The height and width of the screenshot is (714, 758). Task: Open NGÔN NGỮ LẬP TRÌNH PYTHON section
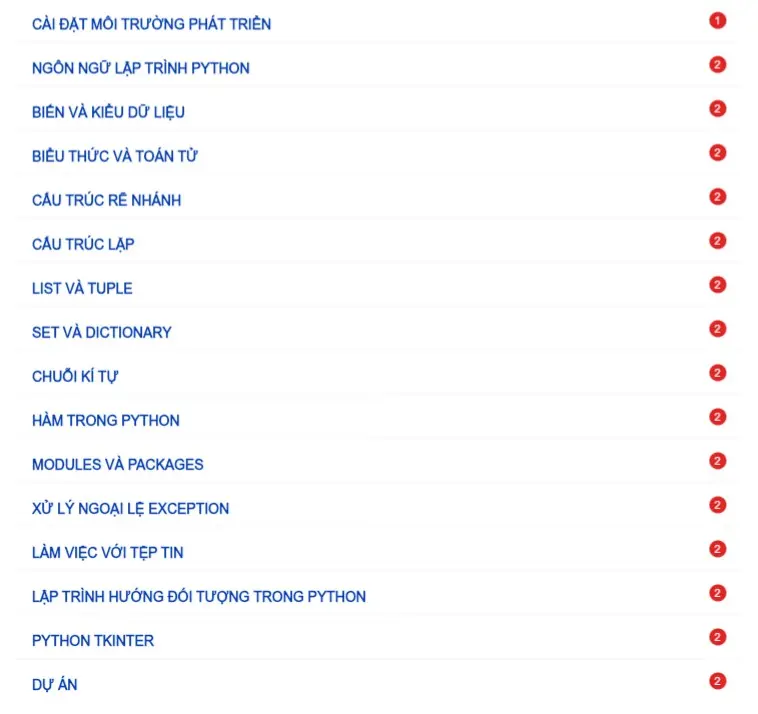click(x=141, y=68)
